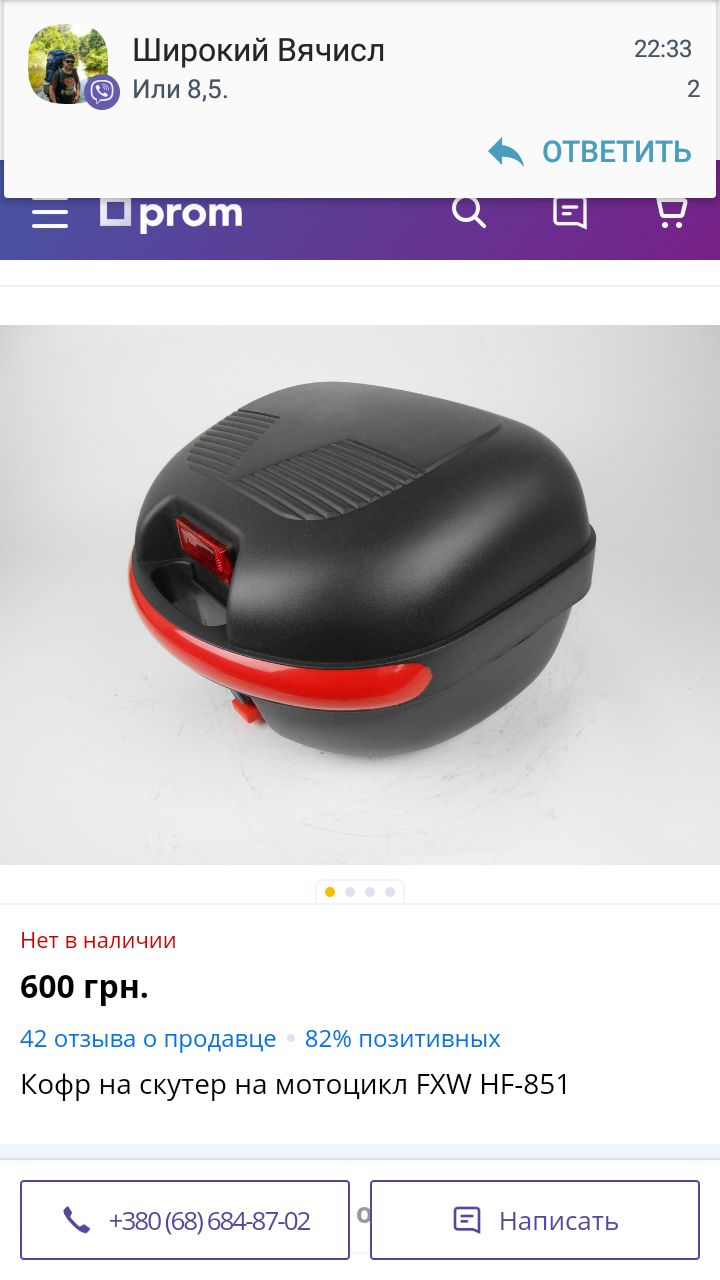Reply to the Viber notification
Image resolution: width=720 pixels, height=1280 pixels.
(592, 152)
